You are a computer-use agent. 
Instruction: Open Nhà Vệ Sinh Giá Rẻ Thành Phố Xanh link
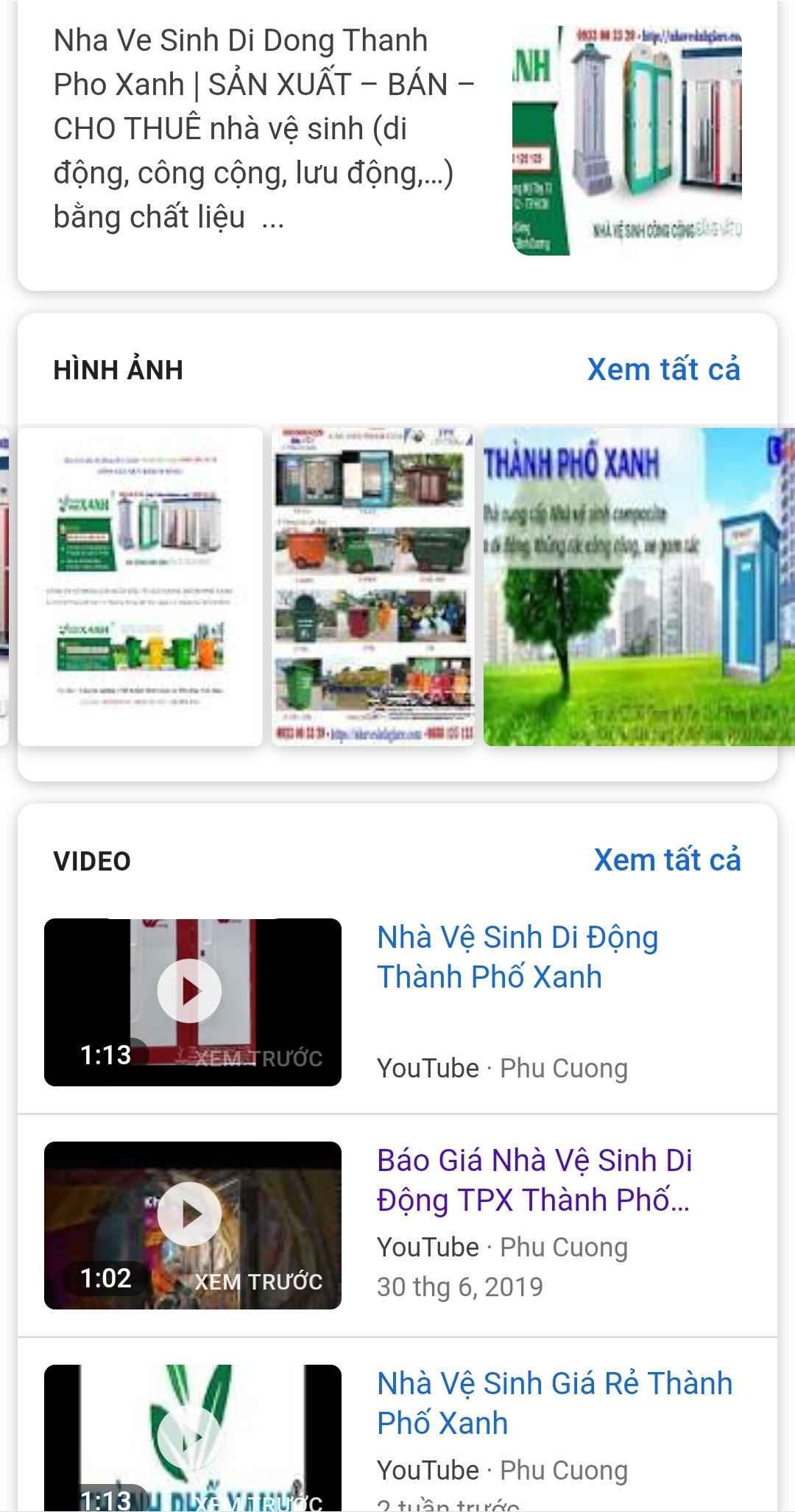554,1403
